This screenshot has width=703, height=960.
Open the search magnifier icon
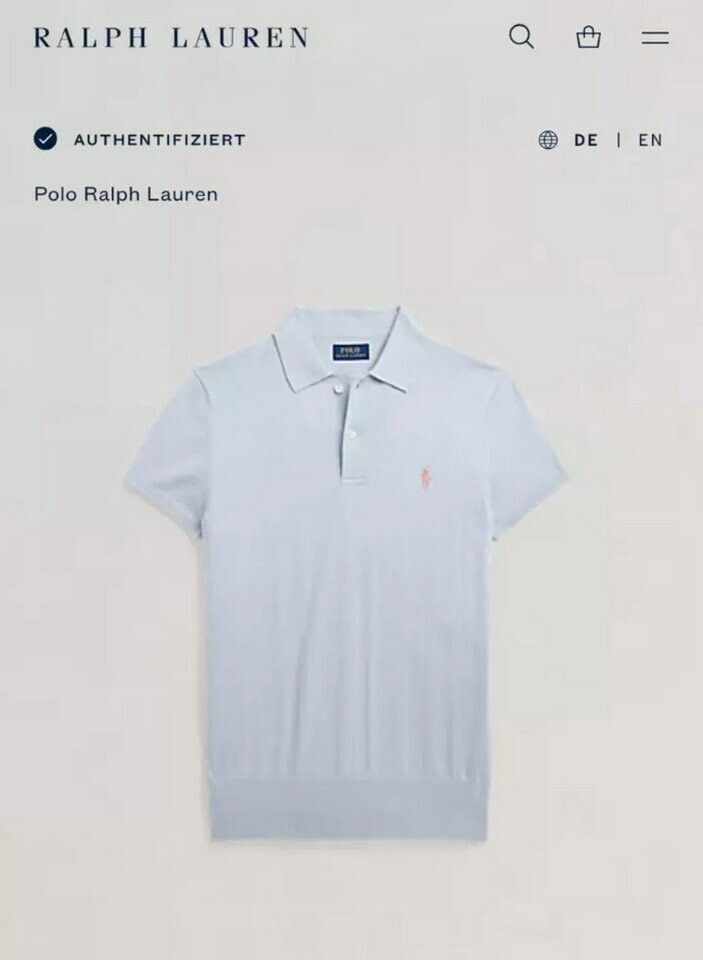tap(521, 37)
